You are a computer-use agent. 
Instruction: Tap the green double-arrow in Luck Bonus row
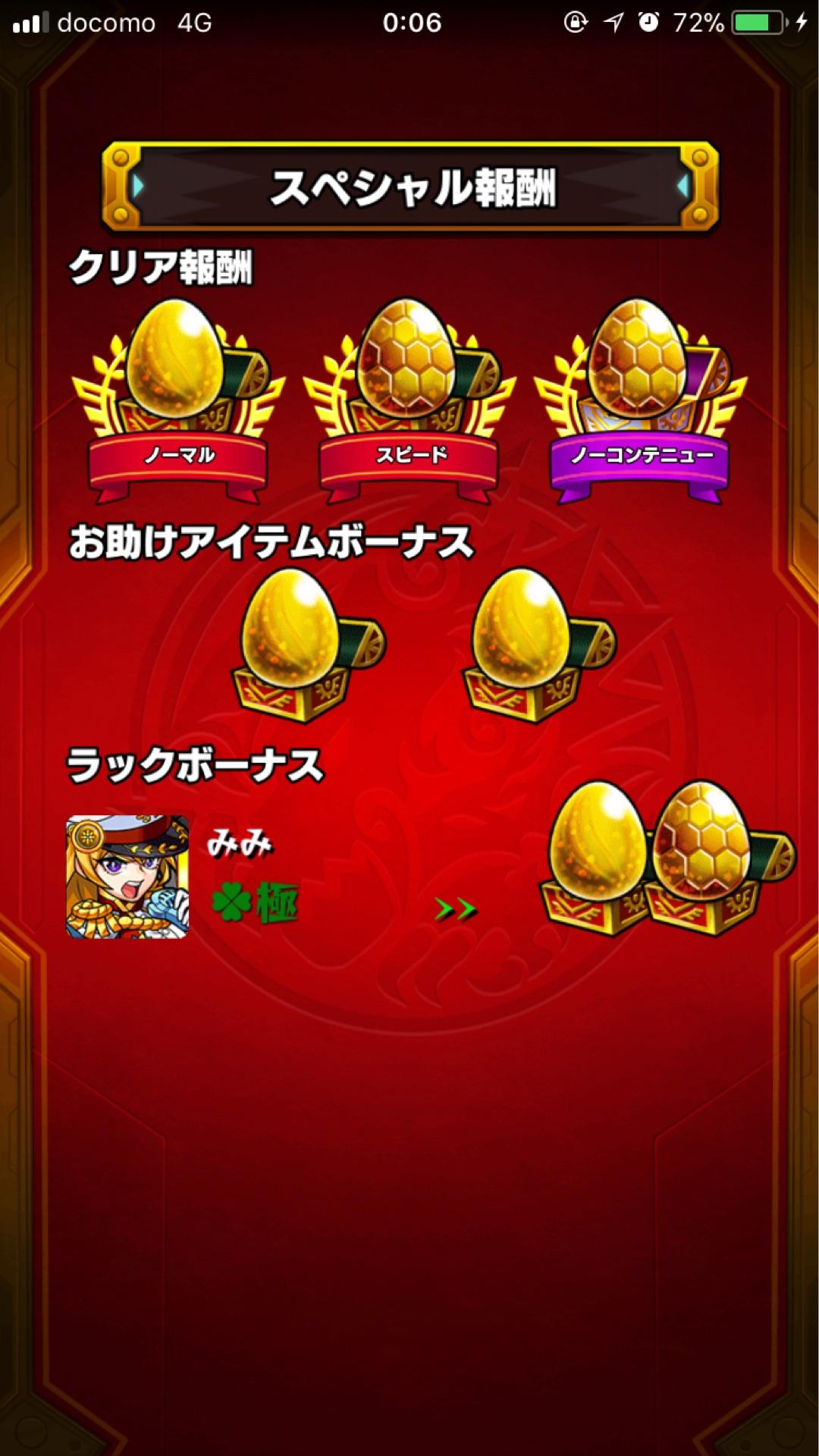click(x=457, y=908)
